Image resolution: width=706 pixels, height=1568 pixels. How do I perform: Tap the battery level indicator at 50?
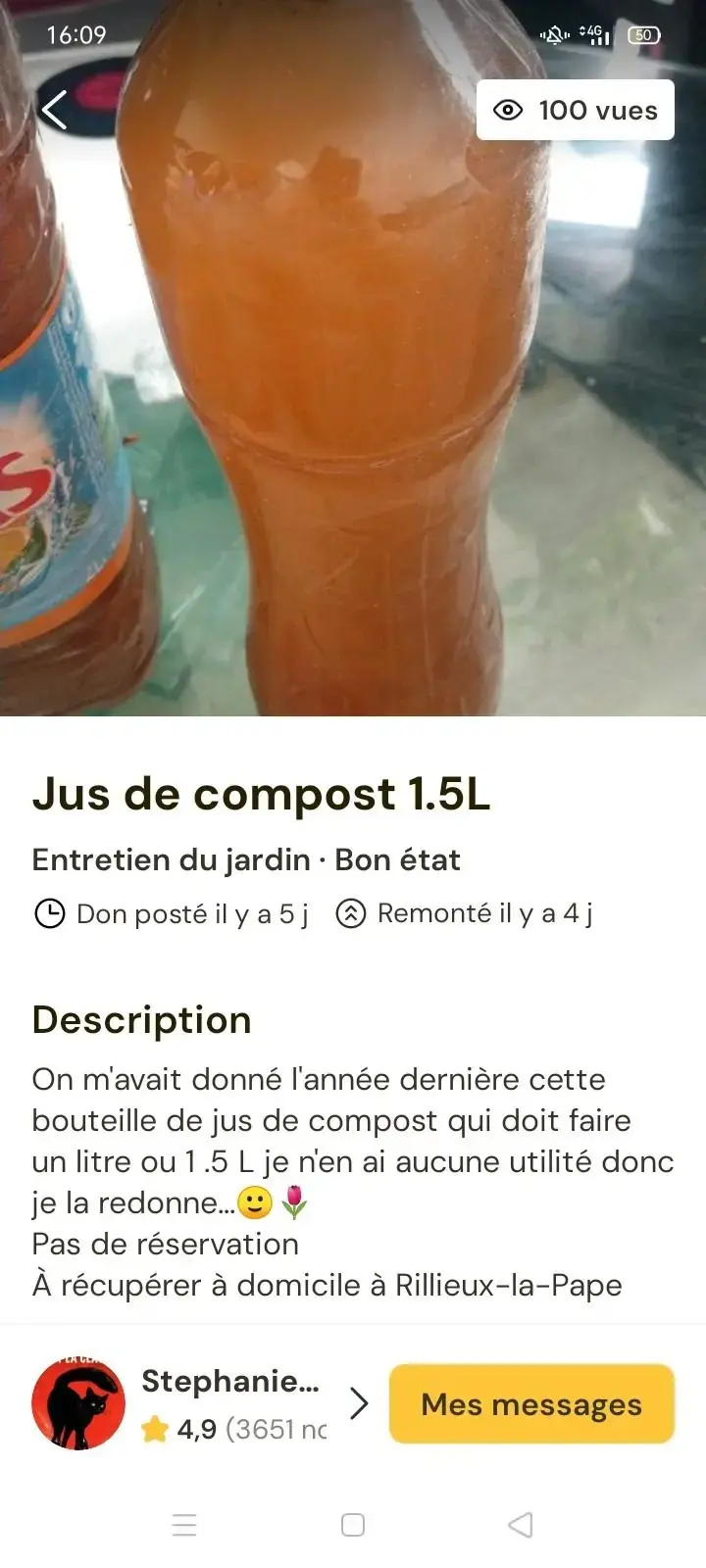(644, 34)
